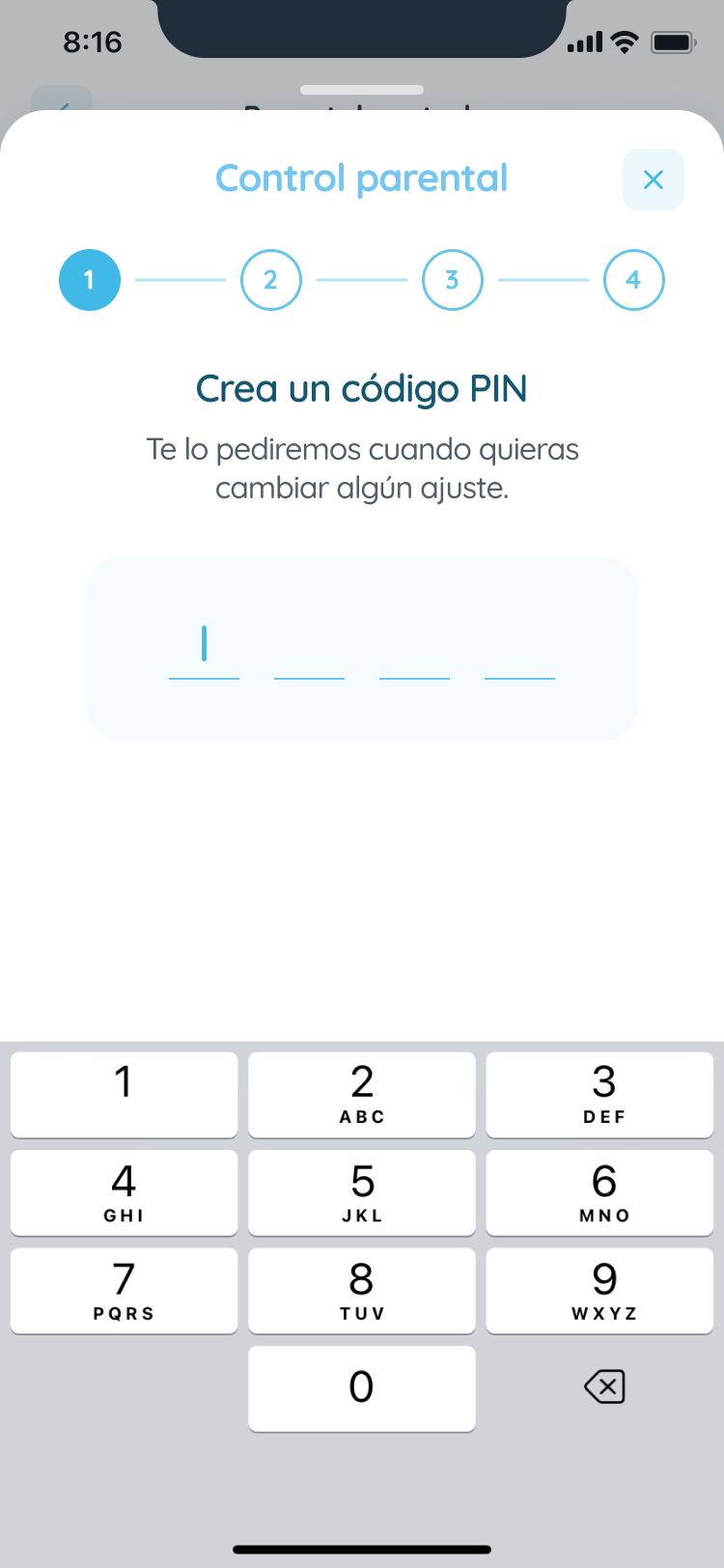Focus the first PIN digit field
This screenshot has height=1568, width=724.
(204, 649)
